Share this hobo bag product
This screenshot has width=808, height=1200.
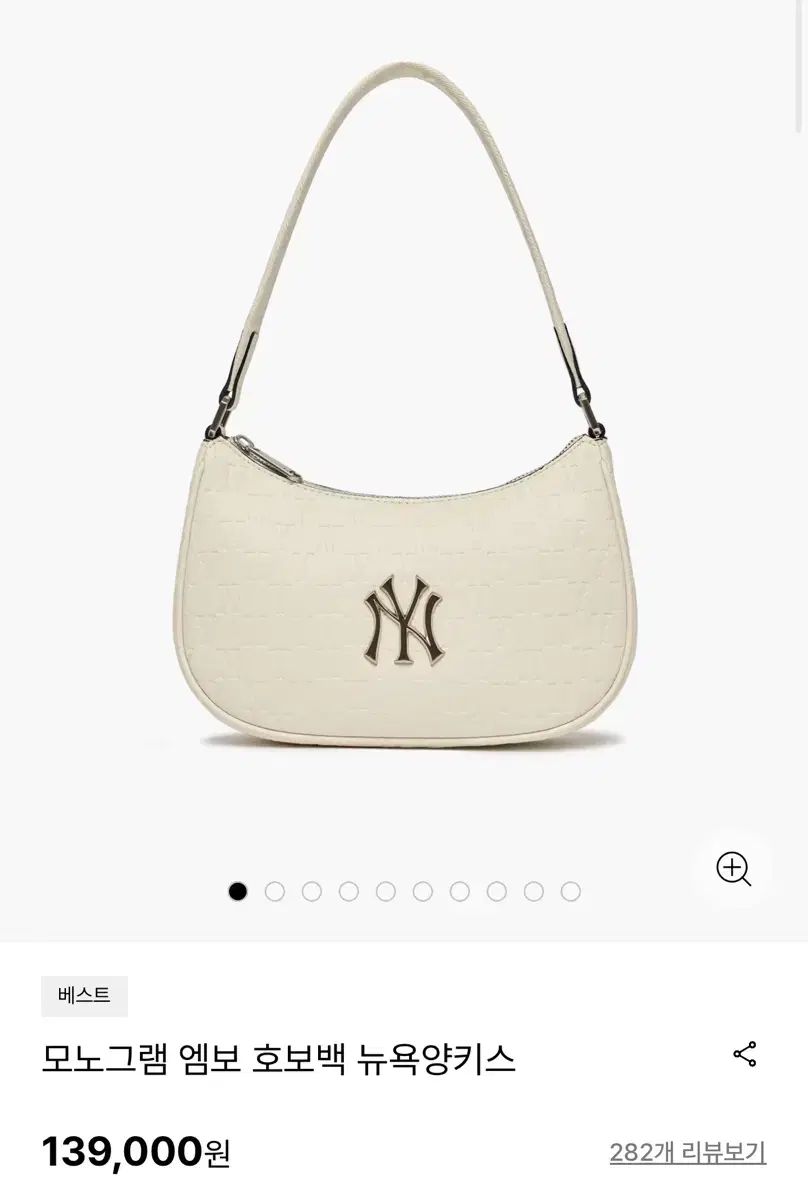(x=745, y=1055)
